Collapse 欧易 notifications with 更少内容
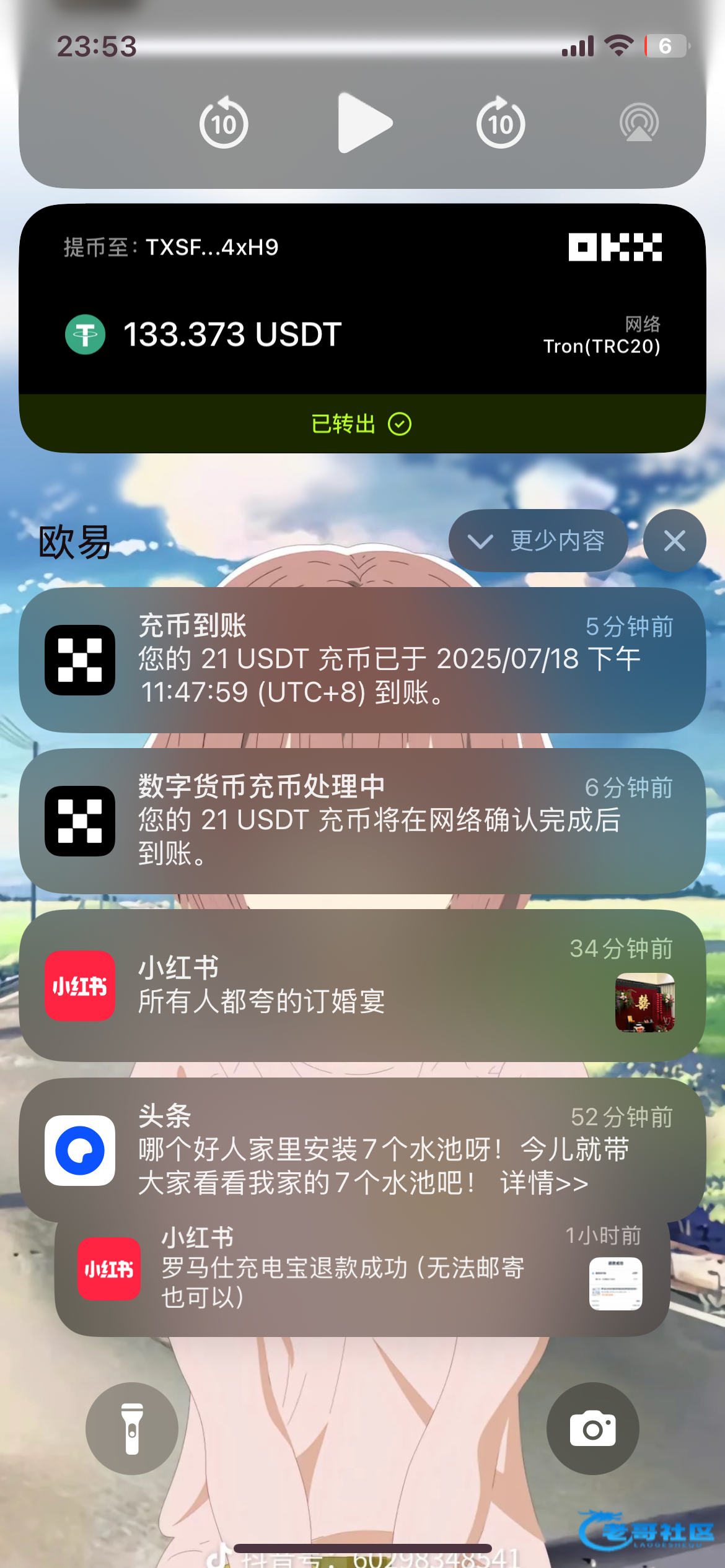The width and height of the screenshot is (725, 1568). tap(538, 541)
